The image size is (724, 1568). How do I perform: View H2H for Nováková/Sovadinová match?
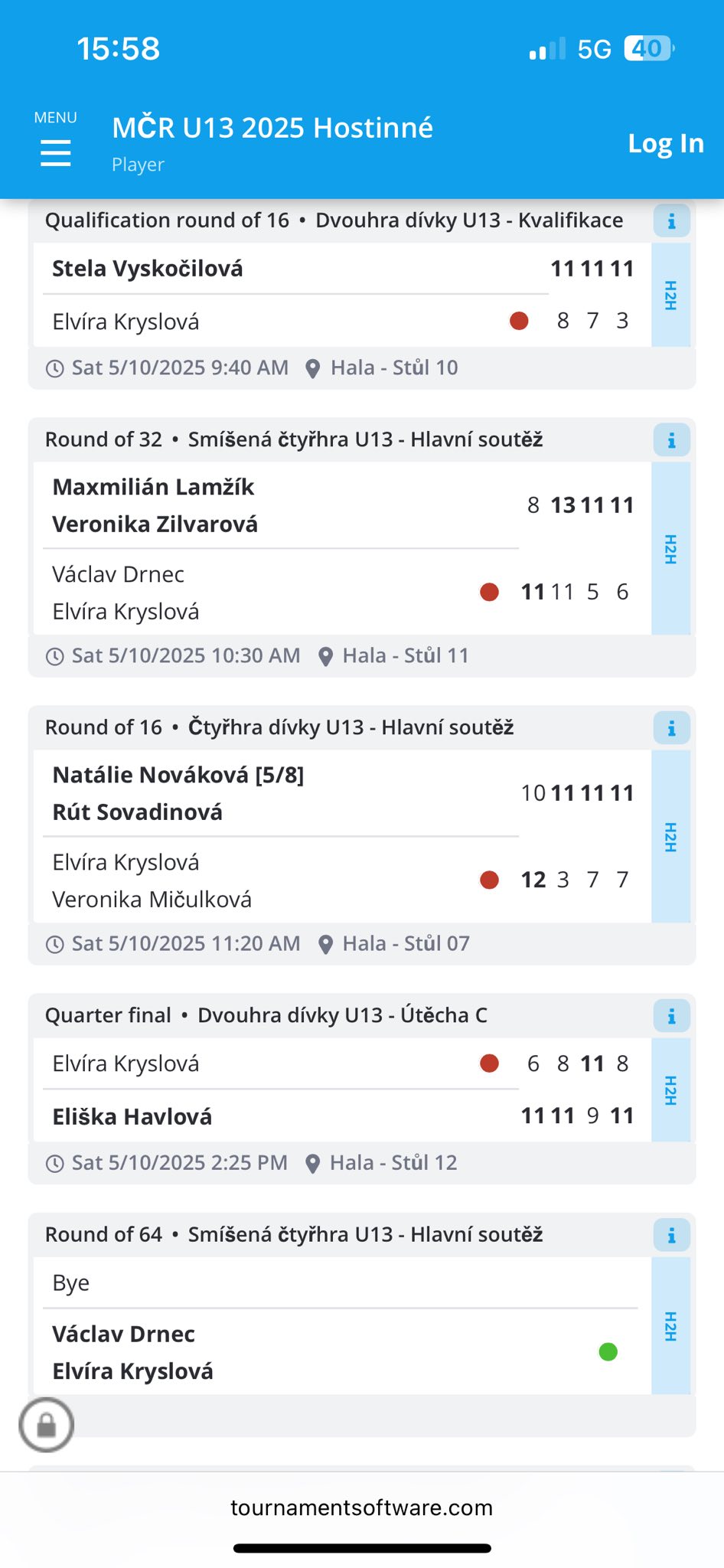(x=670, y=836)
